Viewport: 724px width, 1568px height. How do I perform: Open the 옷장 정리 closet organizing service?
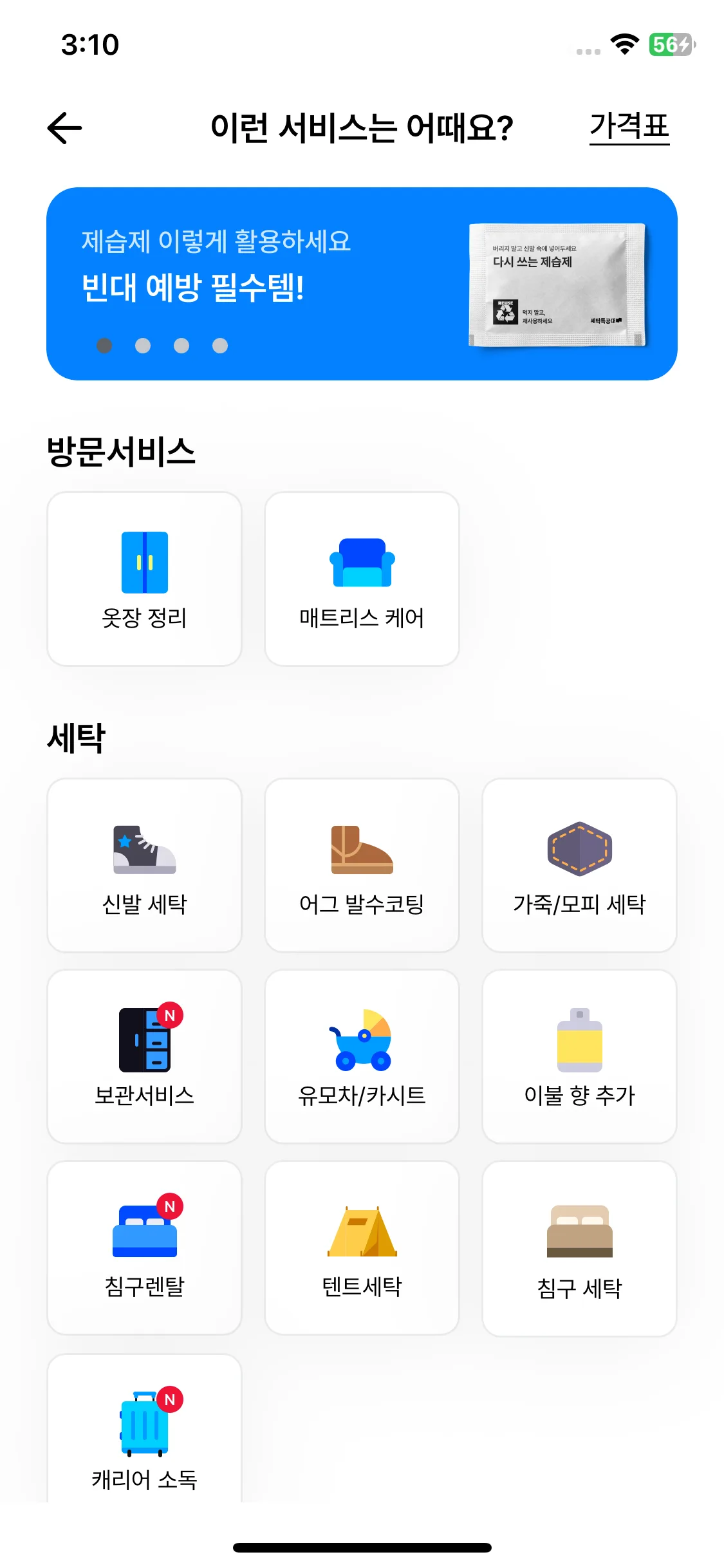point(144,578)
